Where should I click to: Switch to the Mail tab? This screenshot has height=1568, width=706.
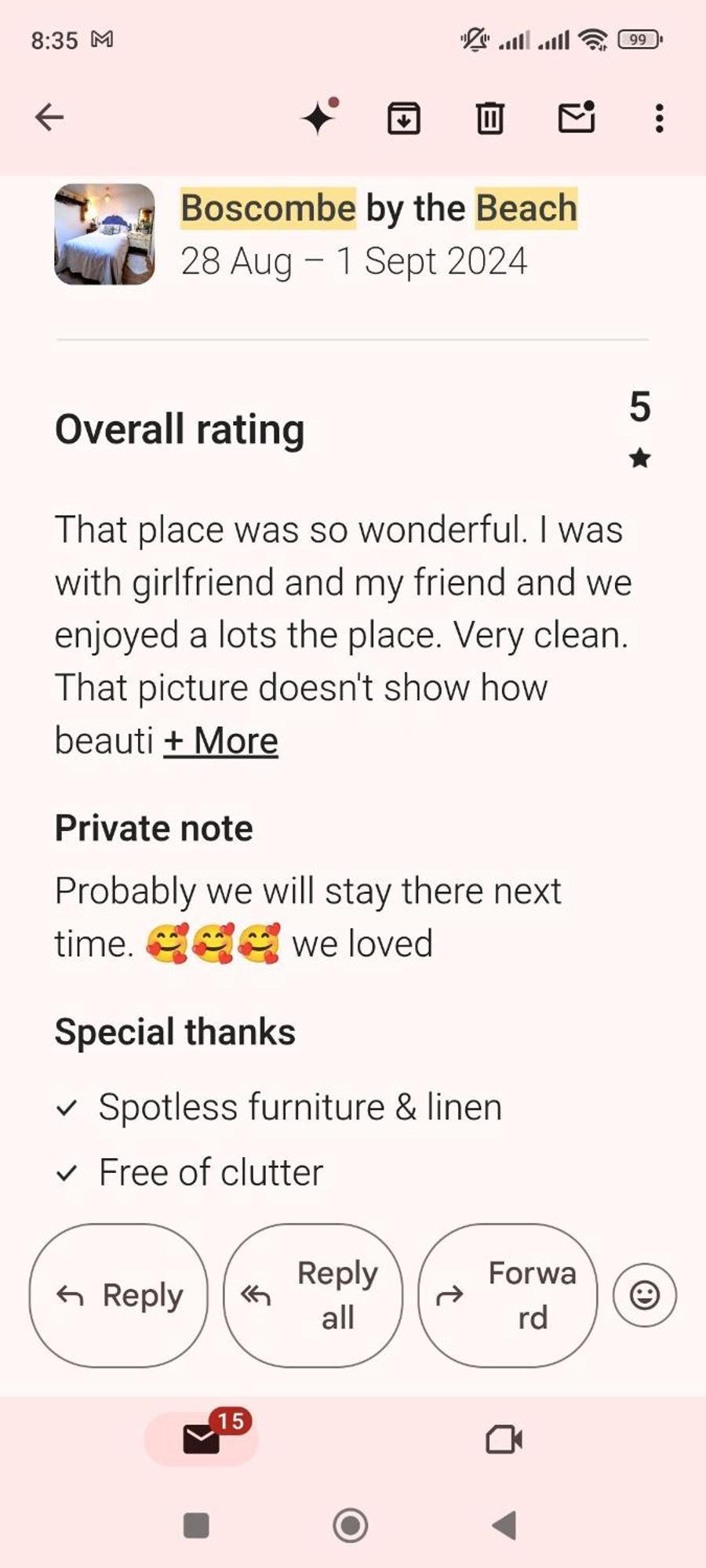pos(202,1439)
